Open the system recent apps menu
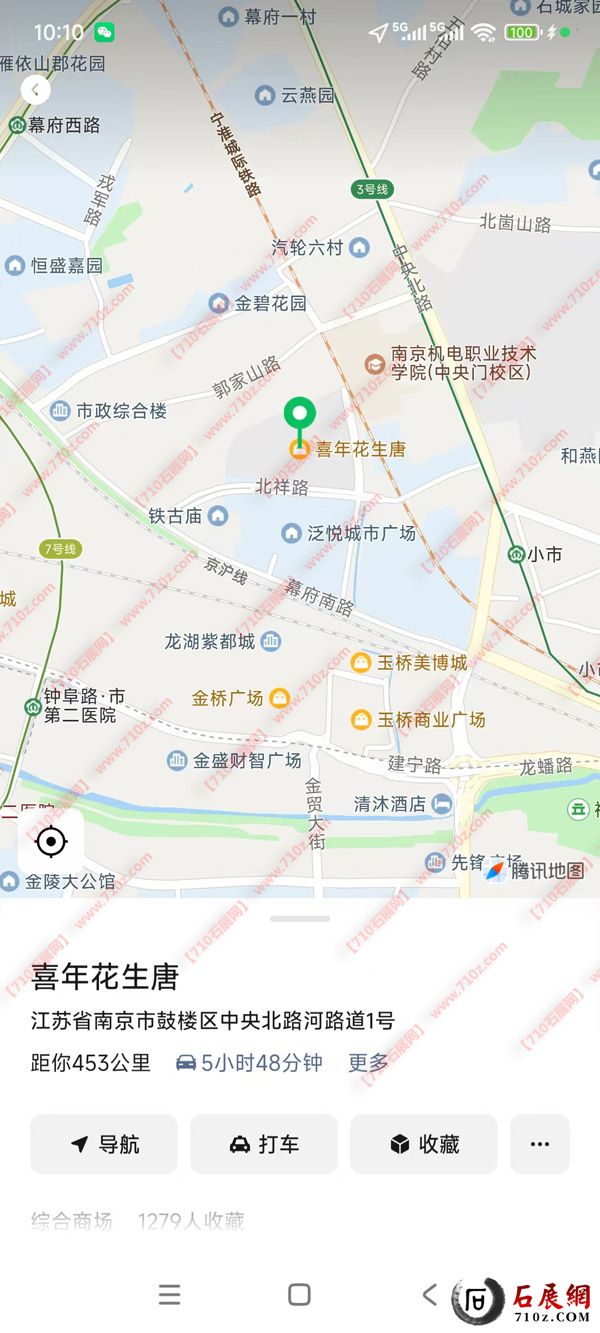600x1333 pixels. point(170,1295)
